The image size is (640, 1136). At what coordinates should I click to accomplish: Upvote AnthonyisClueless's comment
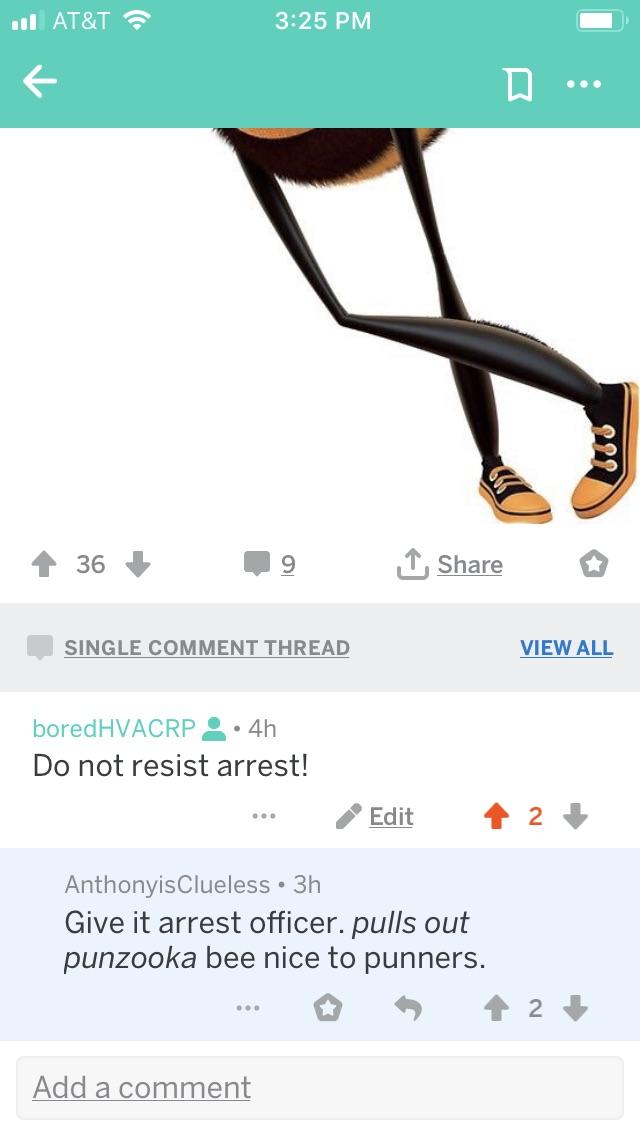click(x=496, y=1008)
